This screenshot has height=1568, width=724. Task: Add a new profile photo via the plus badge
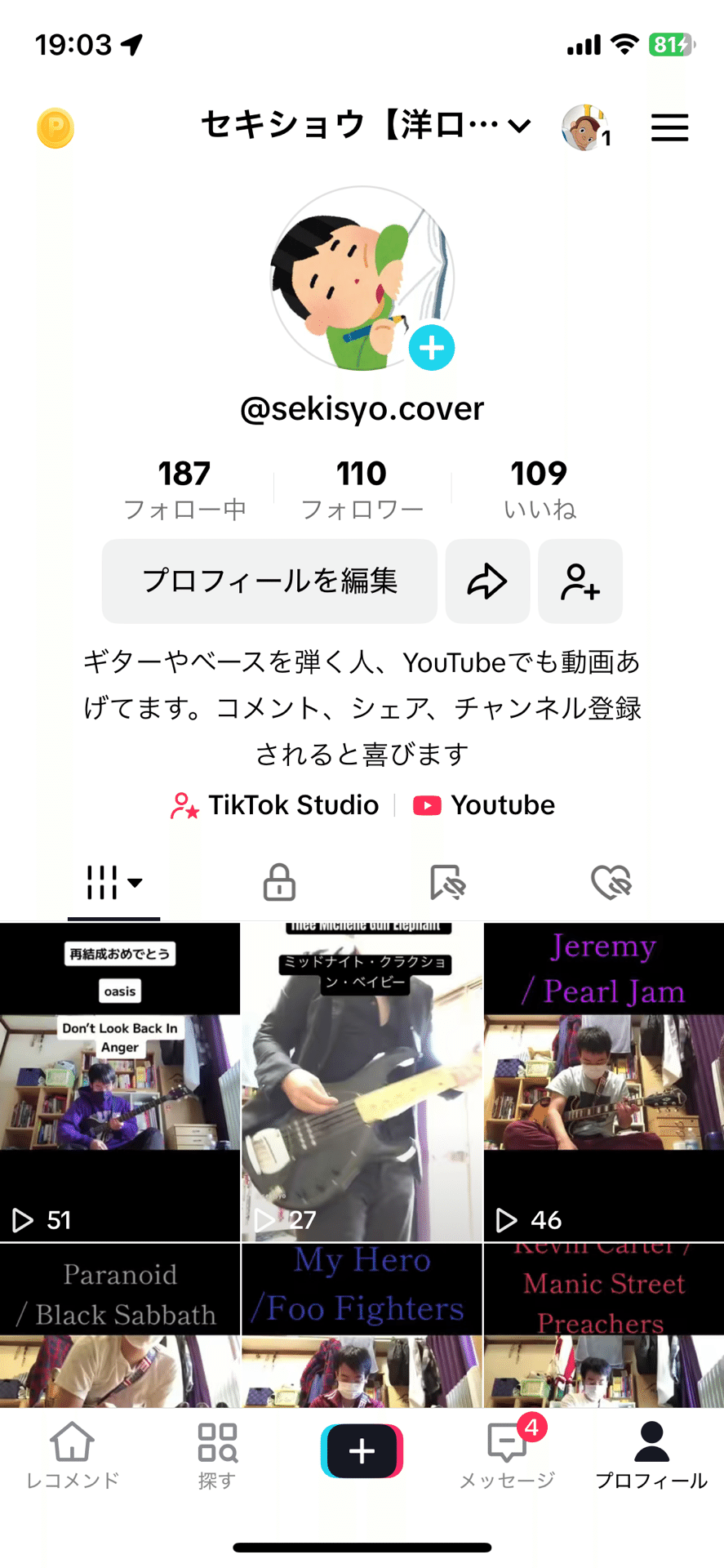[432, 349]
